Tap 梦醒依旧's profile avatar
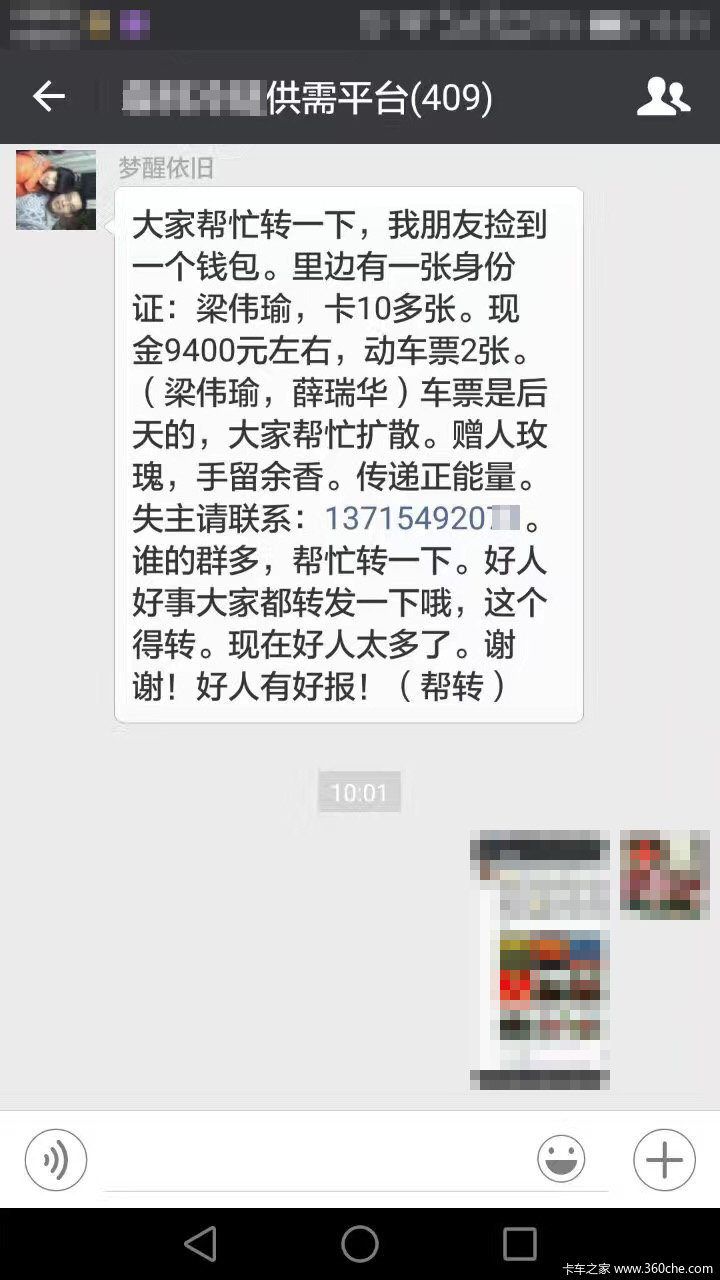Screen dimensions: 720x1280 (x=56, y=190)
